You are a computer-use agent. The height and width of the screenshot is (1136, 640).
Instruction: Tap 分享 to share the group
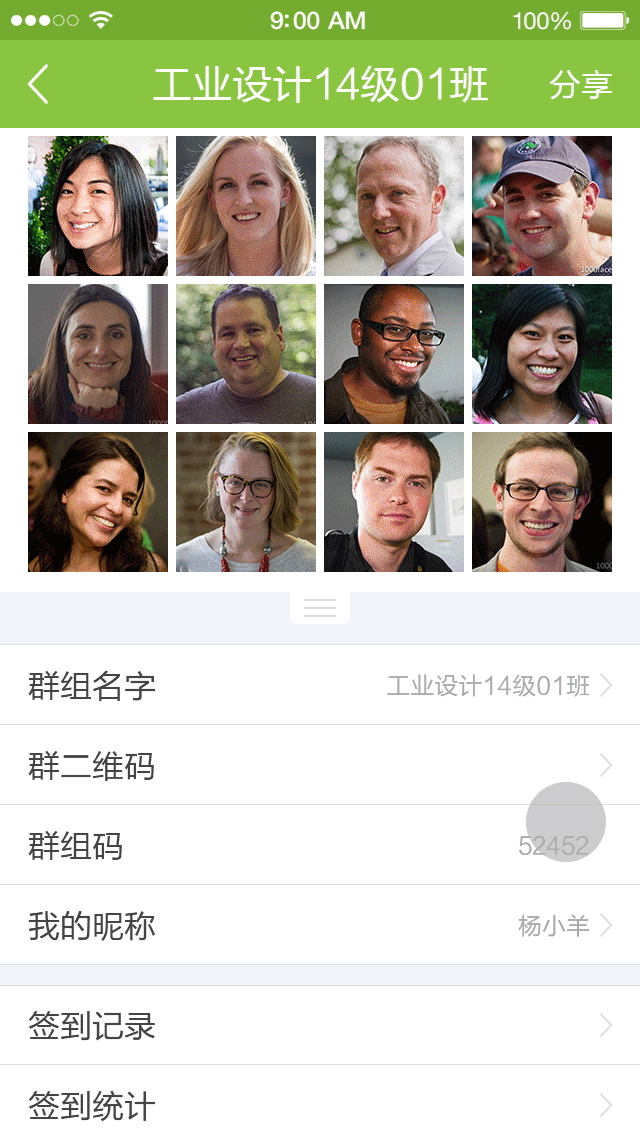point(580,85)
